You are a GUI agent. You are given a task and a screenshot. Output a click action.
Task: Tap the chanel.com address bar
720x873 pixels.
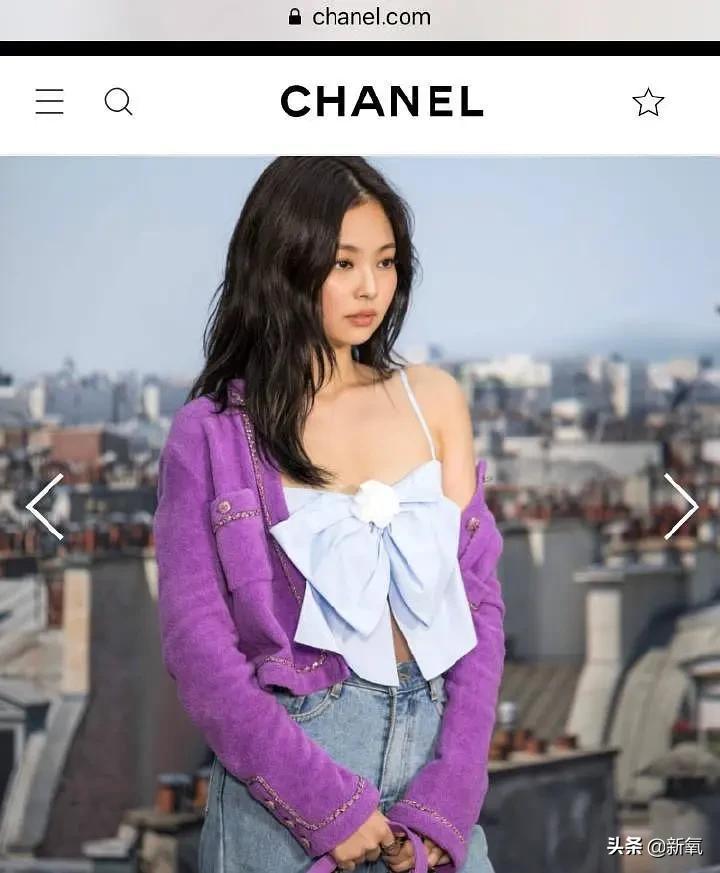coord(360,17)
